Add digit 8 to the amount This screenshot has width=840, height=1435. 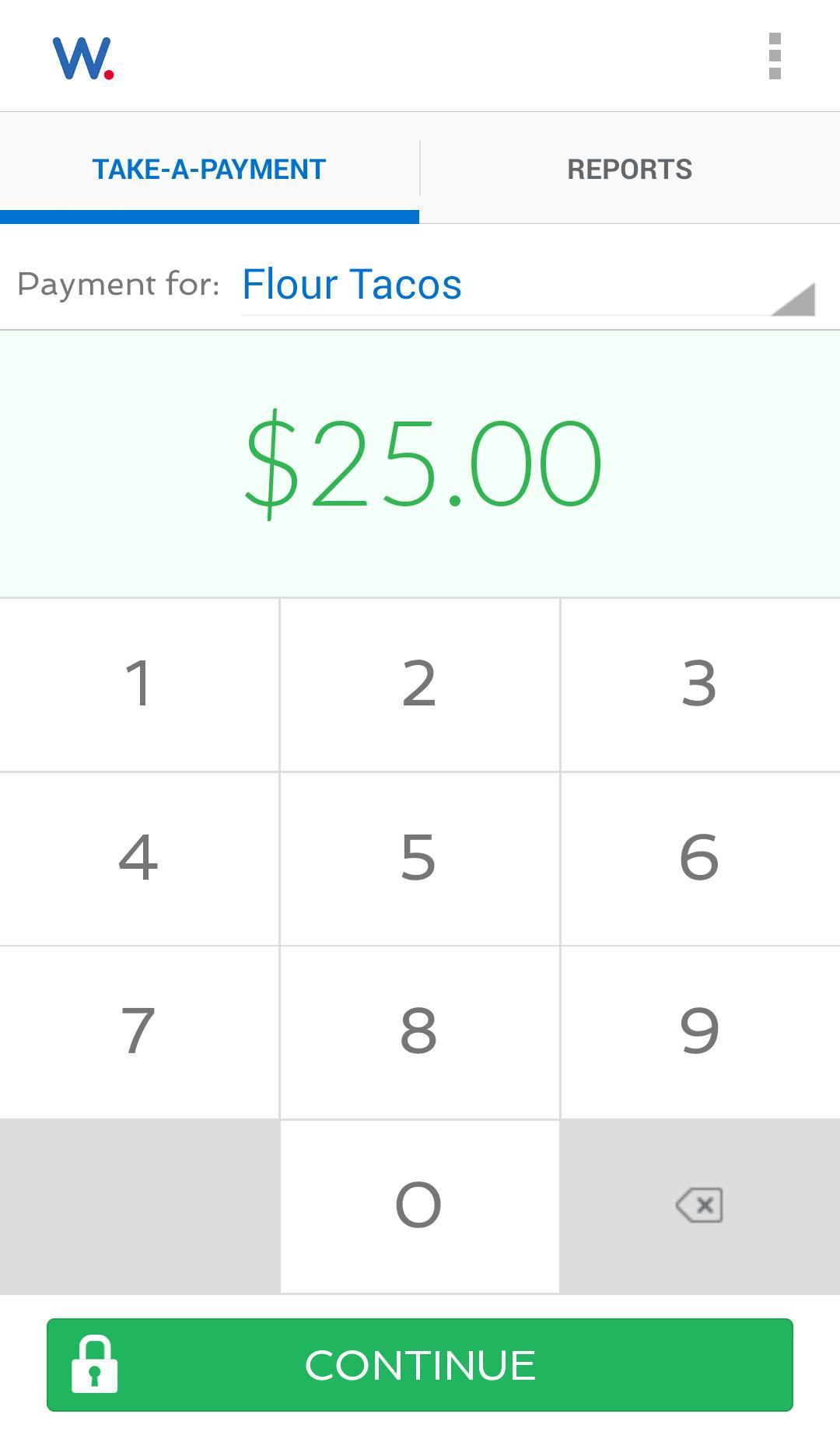click(x=419, y=1032)
